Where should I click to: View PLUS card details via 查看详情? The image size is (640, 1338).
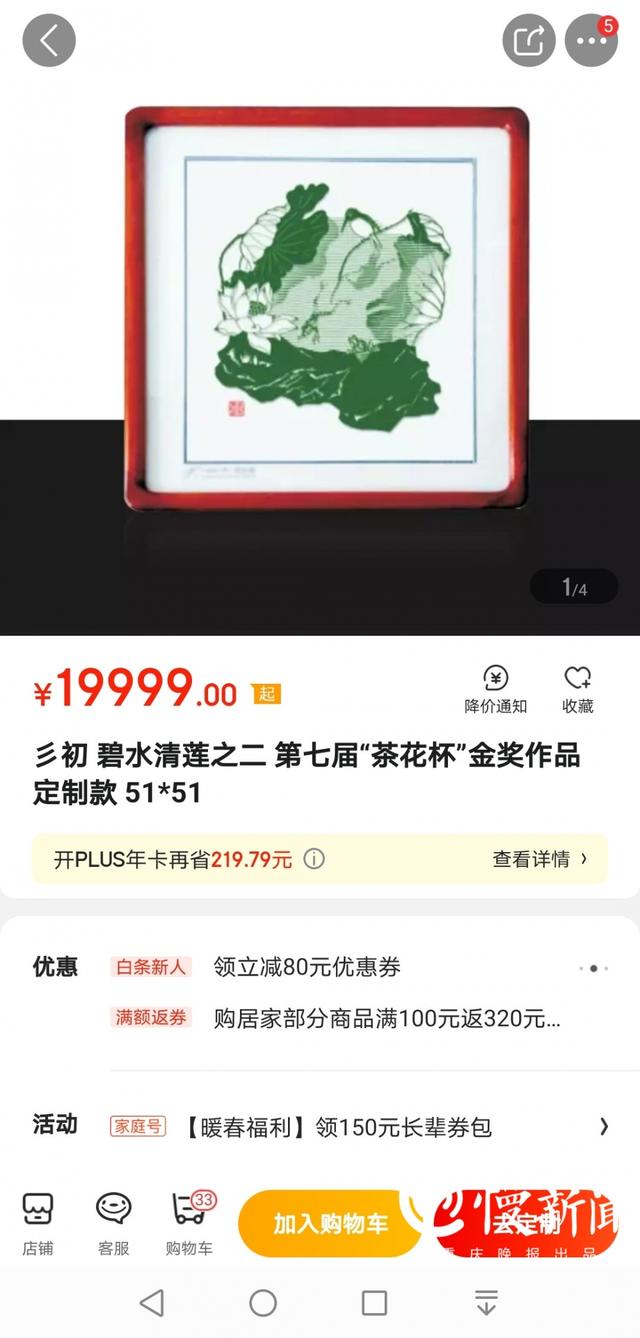(x=540, y=859)
